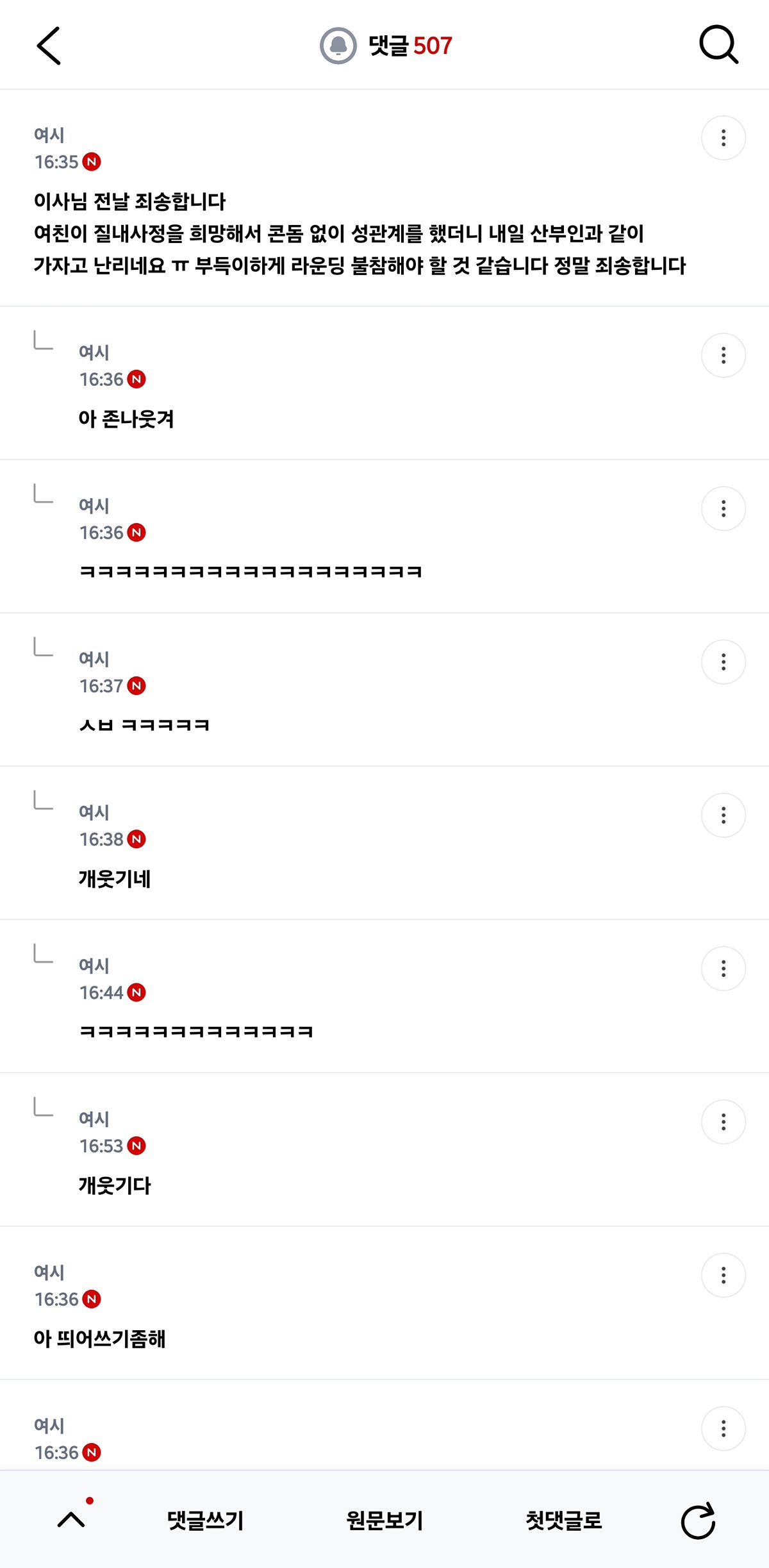Open options for the 16:35 comment
The image size is (769, 1568).
(x=724, y=138)
